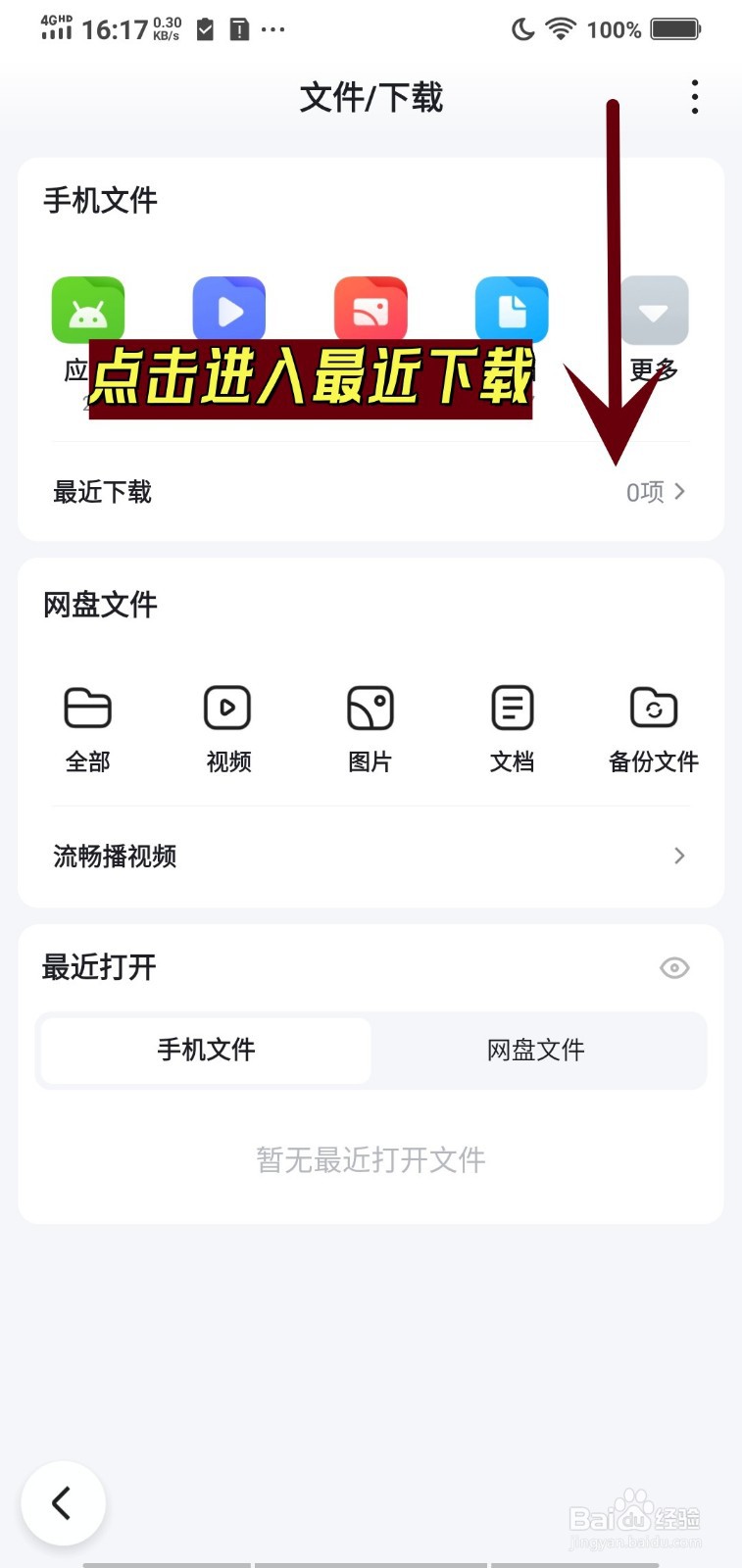Tap the floating back arrow button
Screen dimensions: 742x1568
tap(63, 1503)
